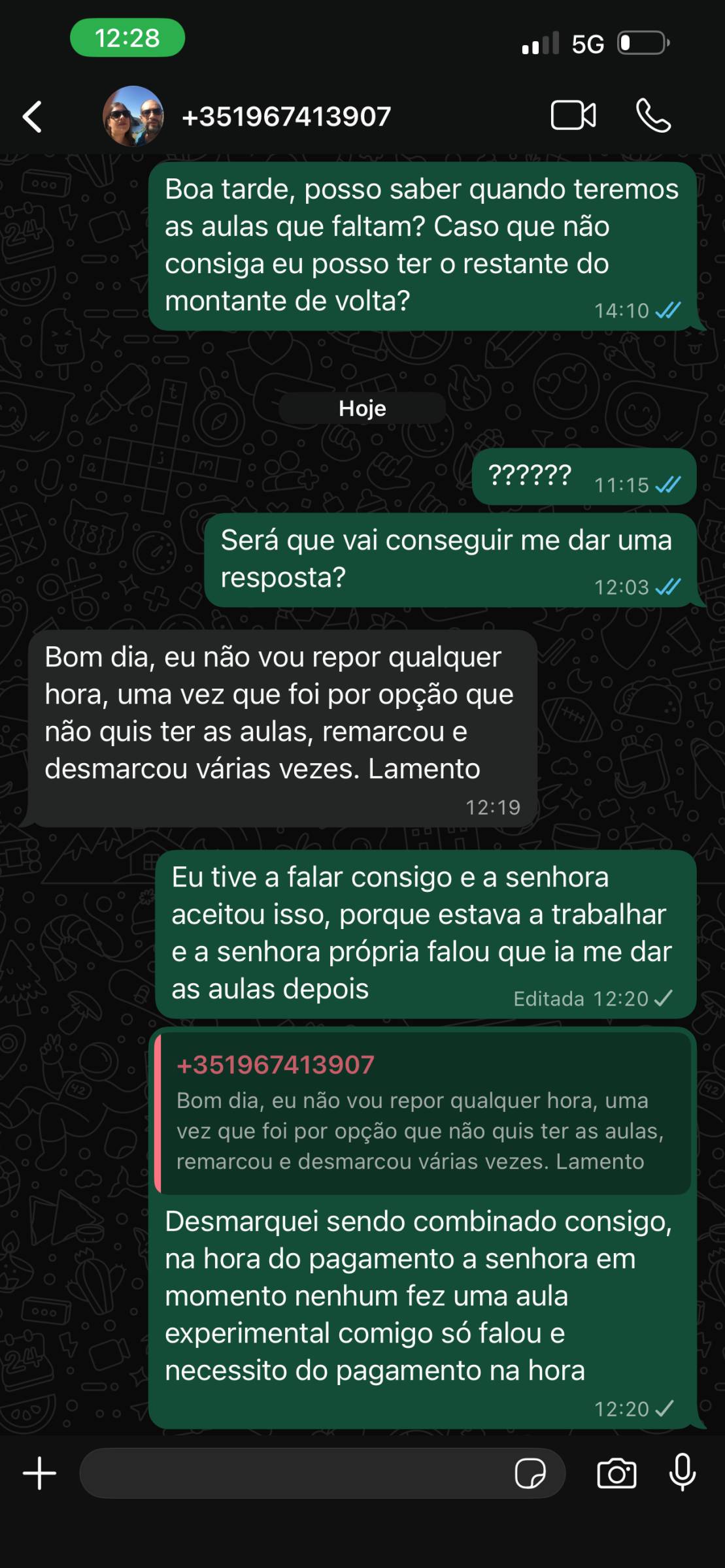
Task: Go back to the chat list
Action: 32,117
